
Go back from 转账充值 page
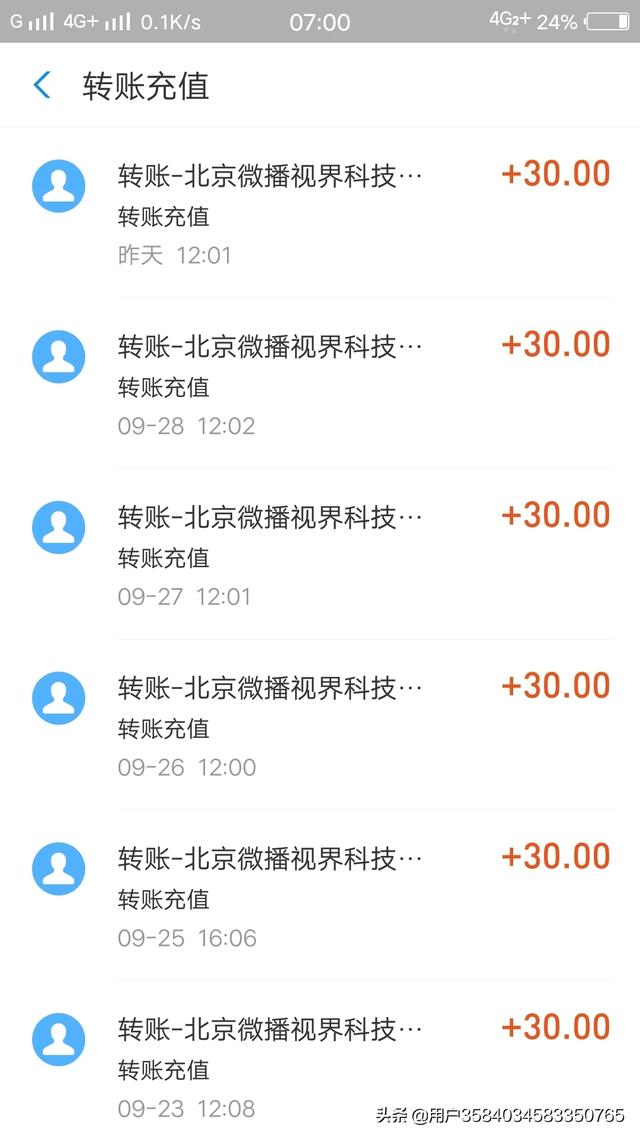(42, 86)
